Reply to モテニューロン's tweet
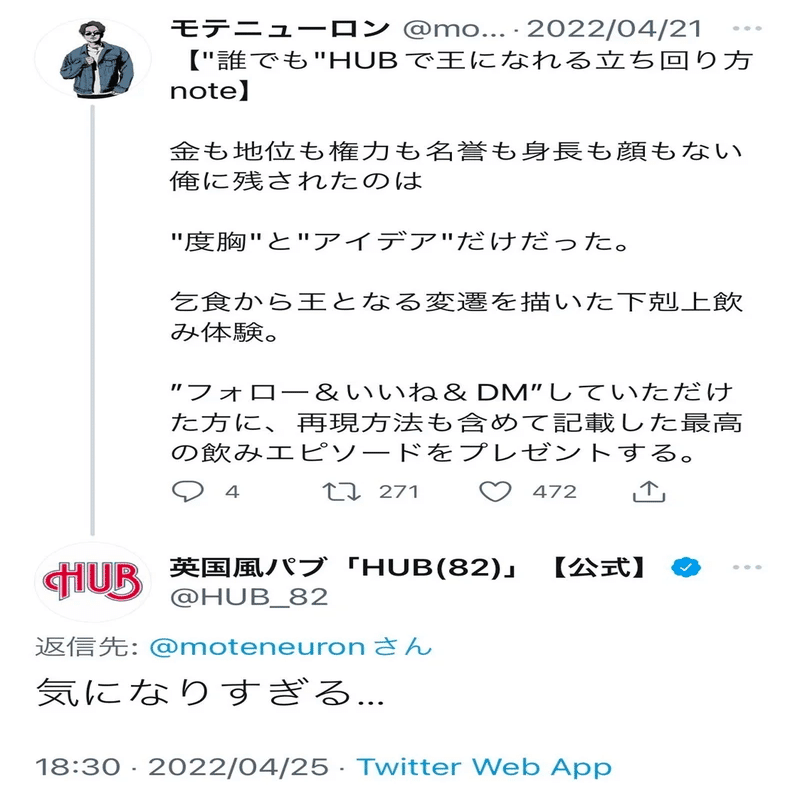This screenshot has width=800, height=800. tap(187, 490)
